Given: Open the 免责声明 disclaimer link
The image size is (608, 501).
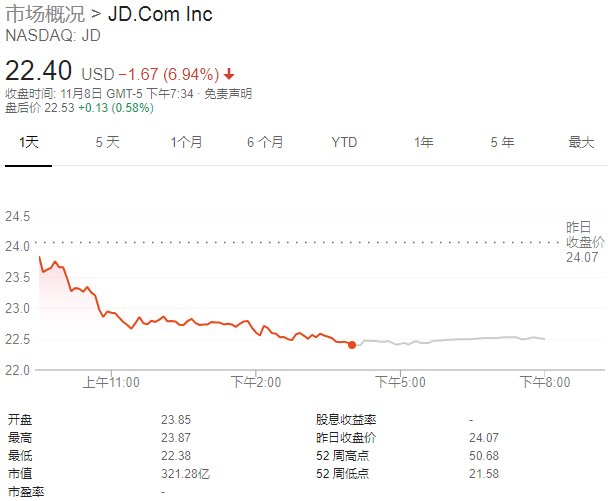Looking at the screenshot, I should click(230, 95).
